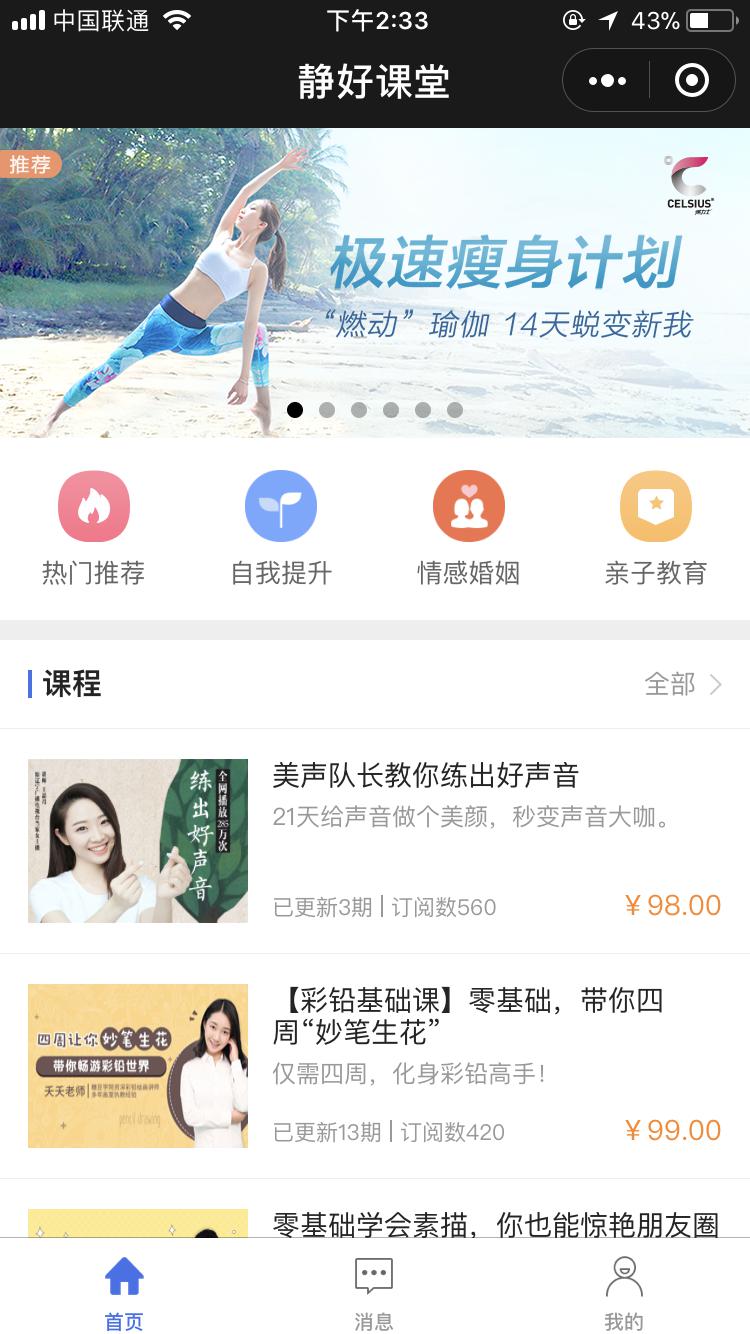Select the 自我提升 category
Viewport: 750px width, 1334px height.
281,527
